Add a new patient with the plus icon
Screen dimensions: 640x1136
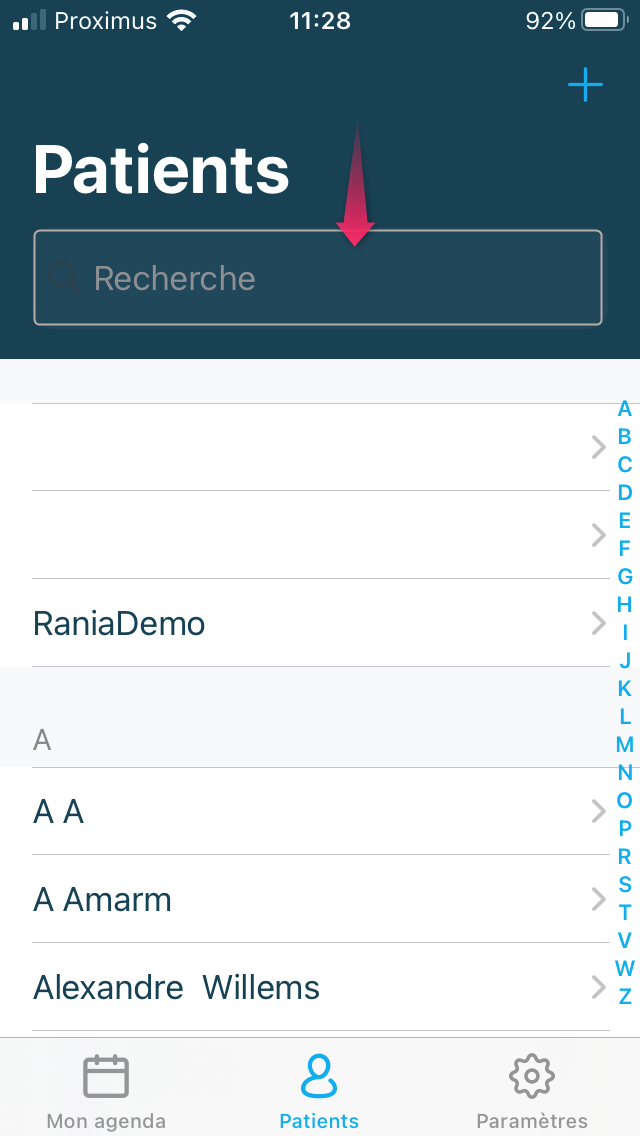(585, 85)
